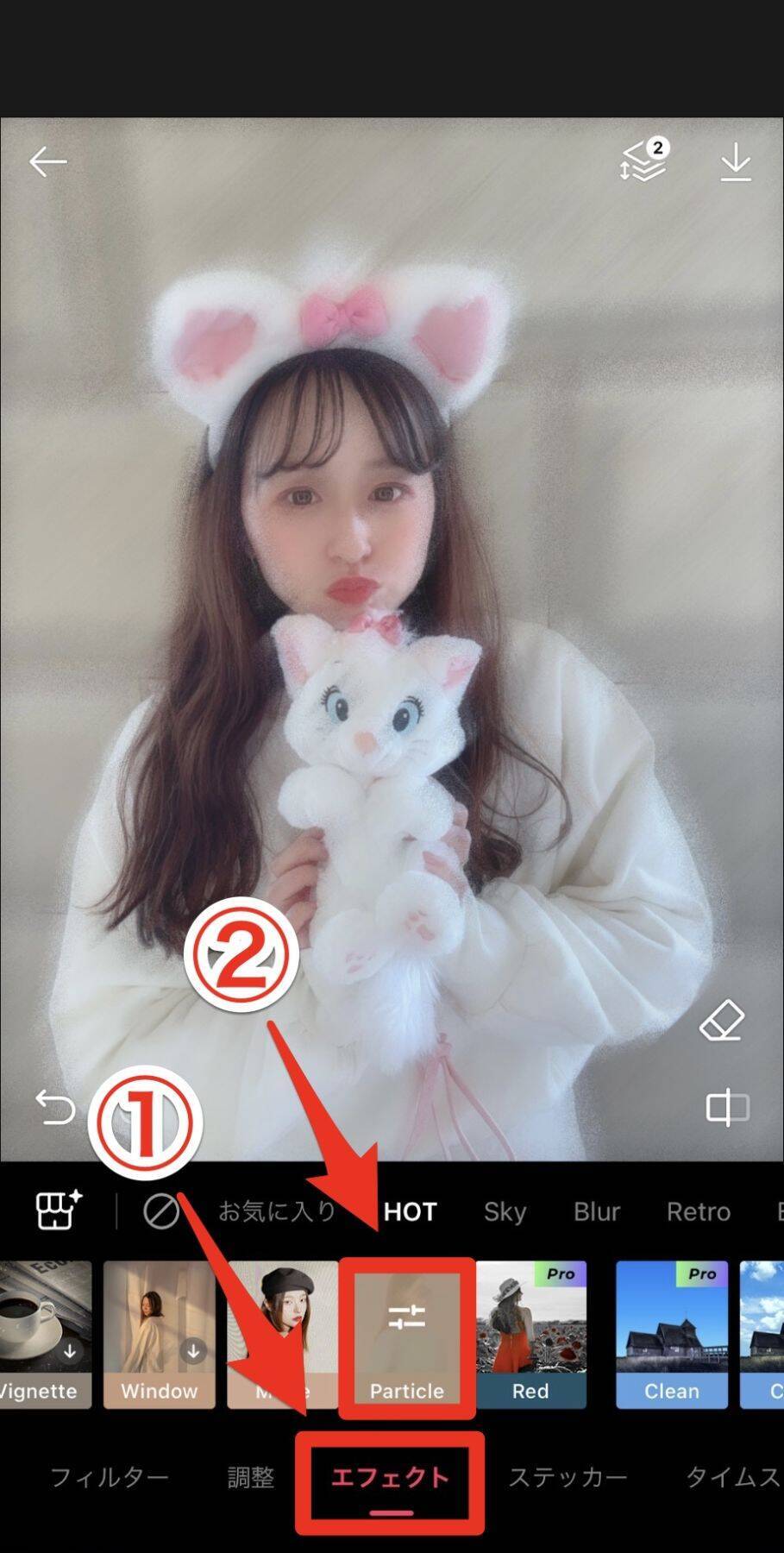Open the Blur effect category
Image resolution: width=784 pixels, height=1553 pixels.
(x=597, y=1211)
